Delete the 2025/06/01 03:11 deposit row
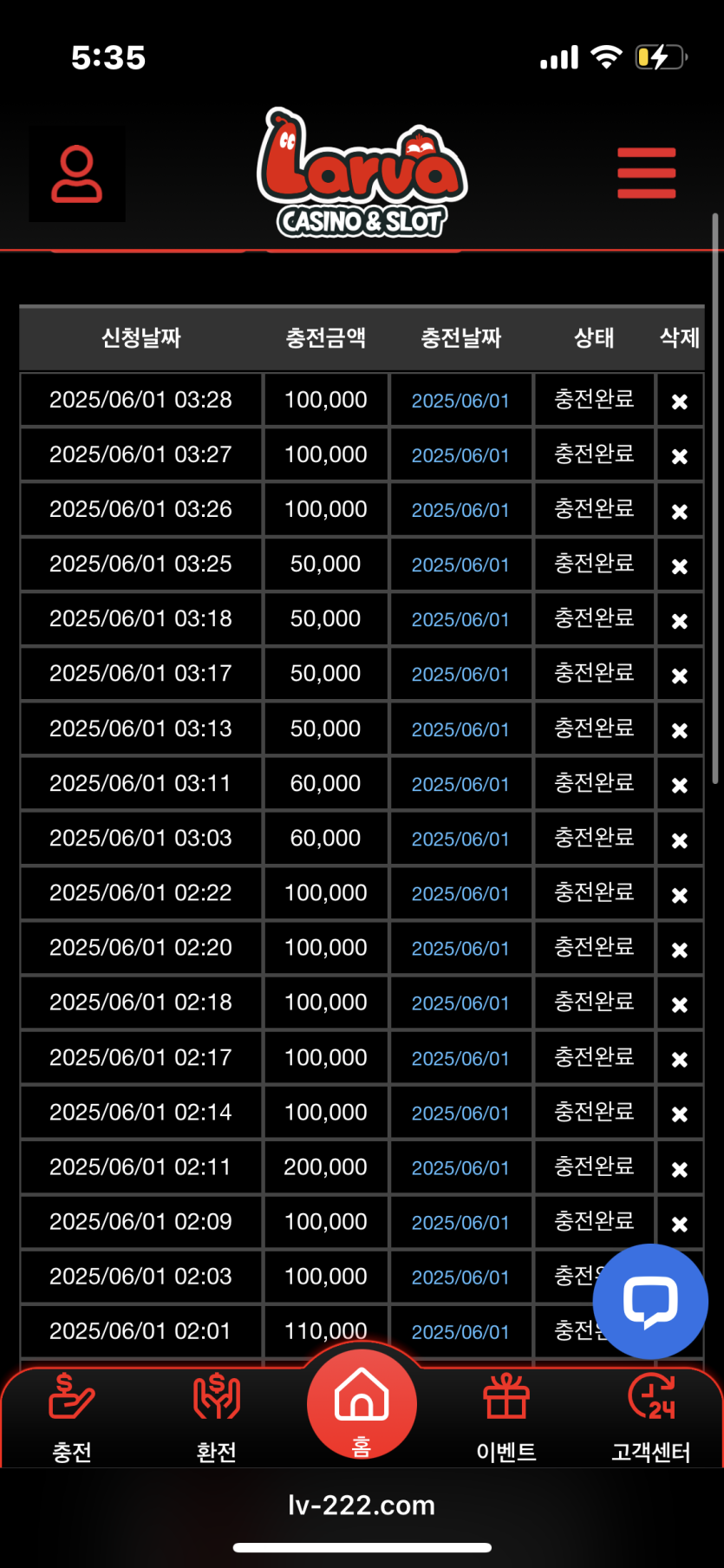This screenshot has height=1568, width=724. pos(680,785)
